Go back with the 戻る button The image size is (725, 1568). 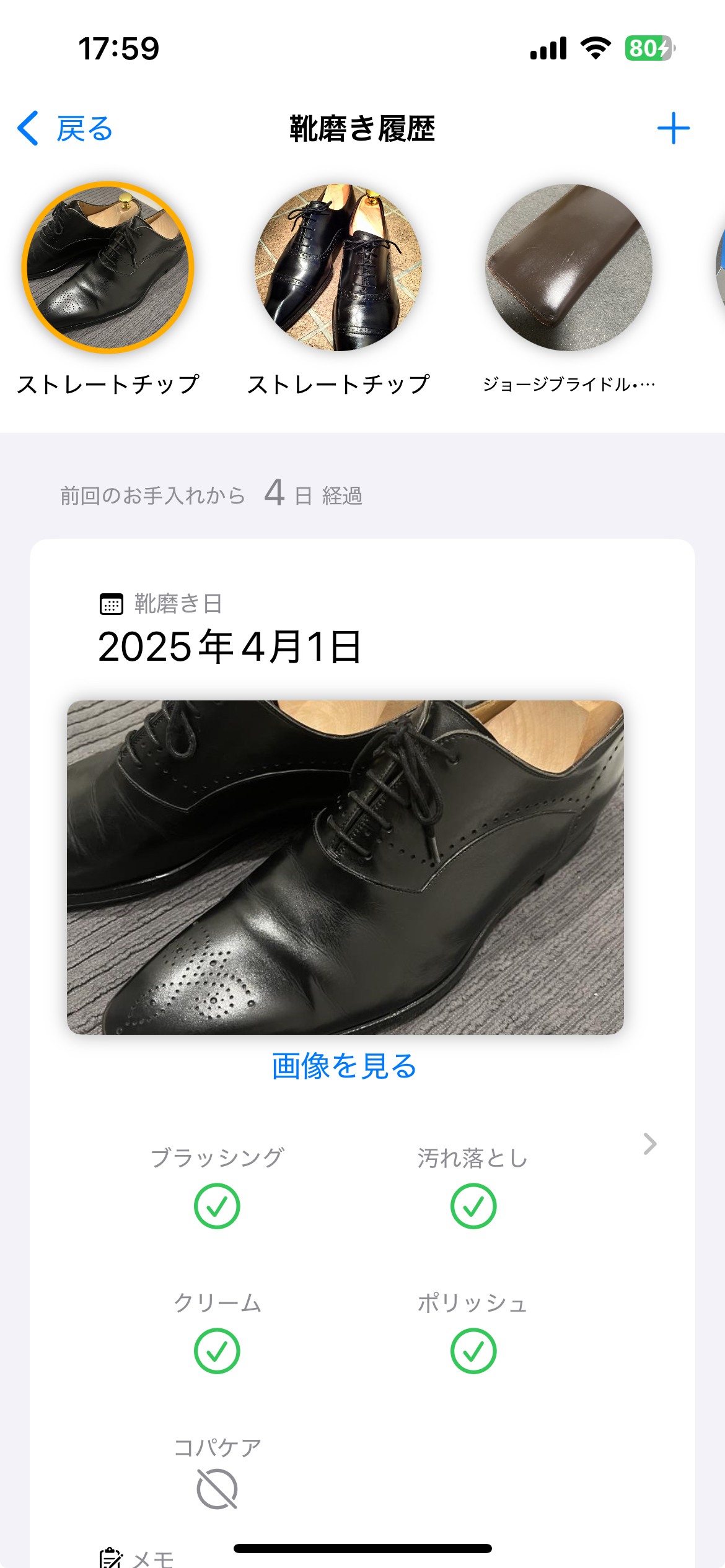[66, 129]
